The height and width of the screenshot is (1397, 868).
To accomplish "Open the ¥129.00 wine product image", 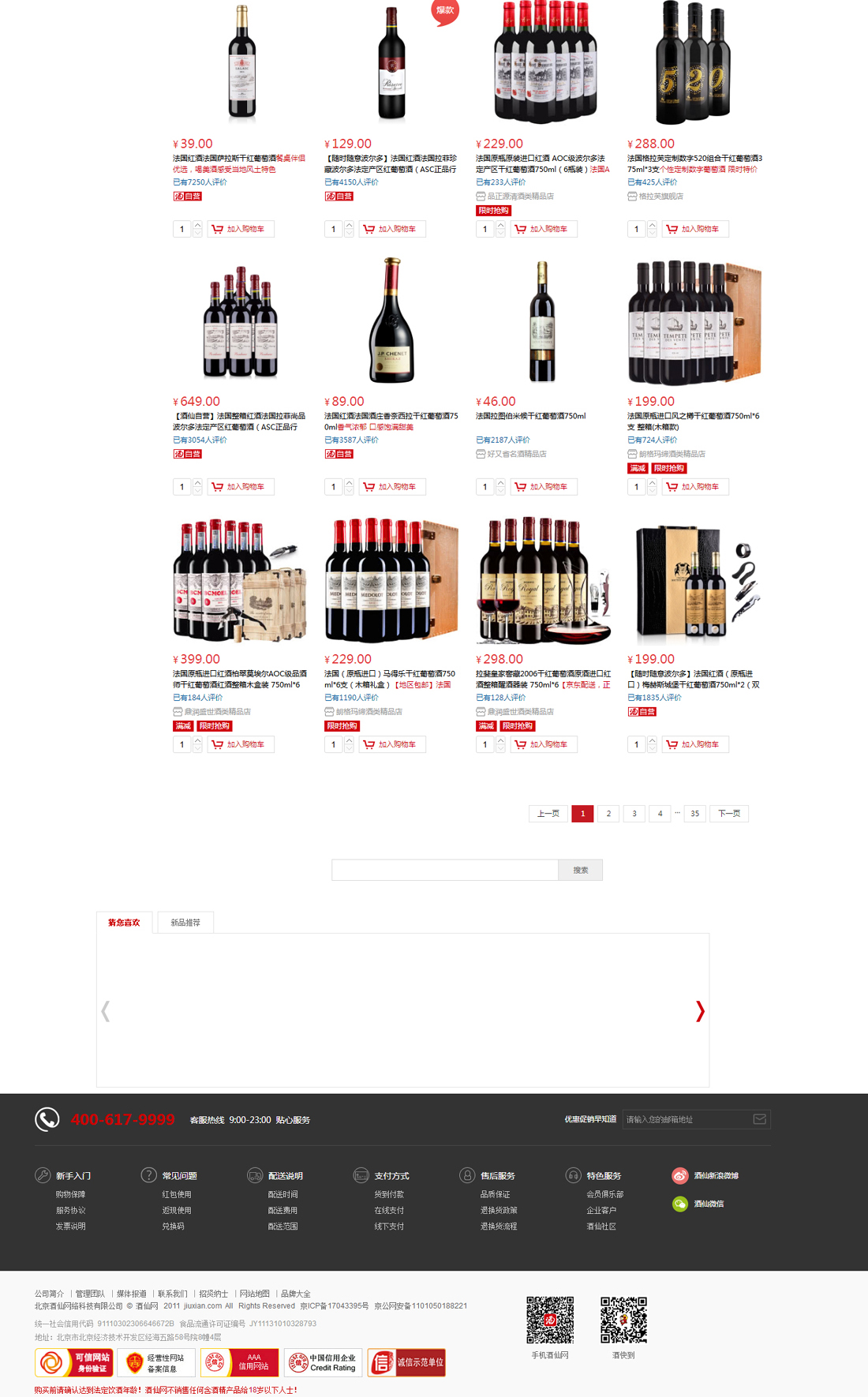I will pyautogui.click(x=391, y=65).
